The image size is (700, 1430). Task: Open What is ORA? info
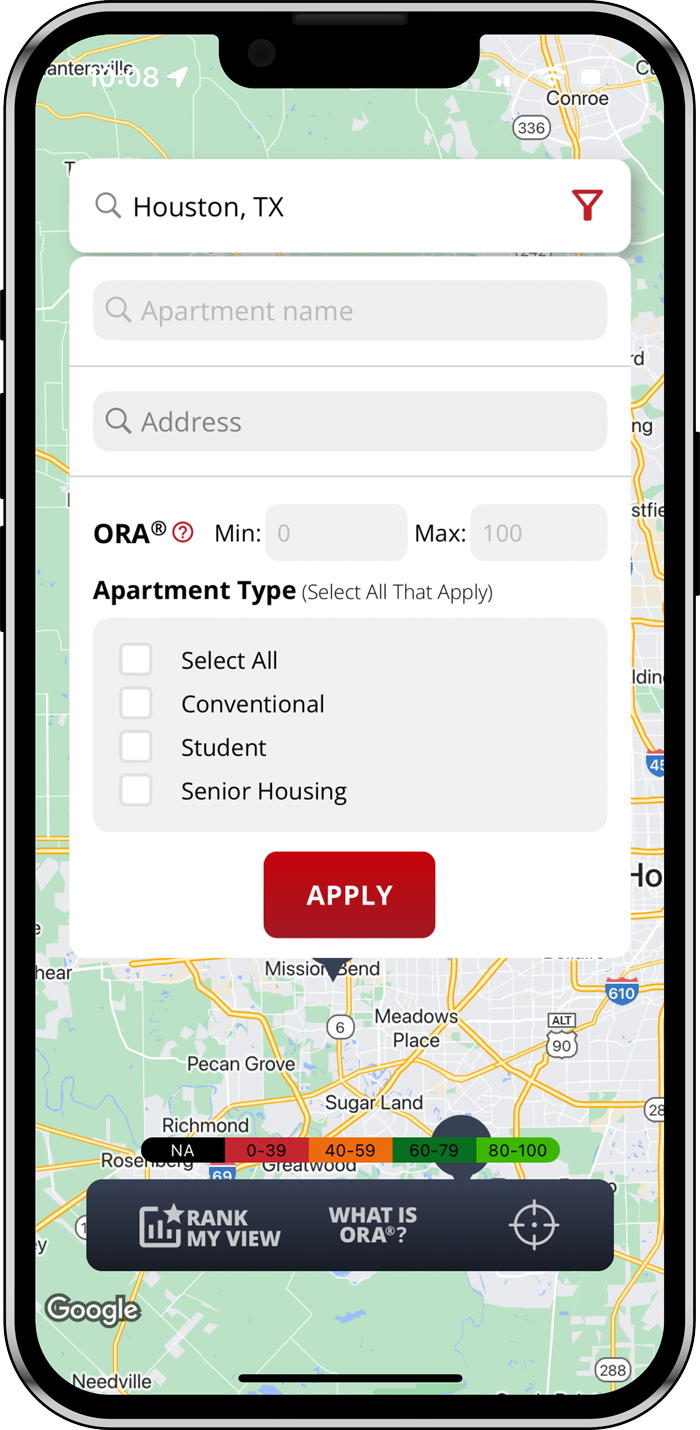coord(373,1225)
